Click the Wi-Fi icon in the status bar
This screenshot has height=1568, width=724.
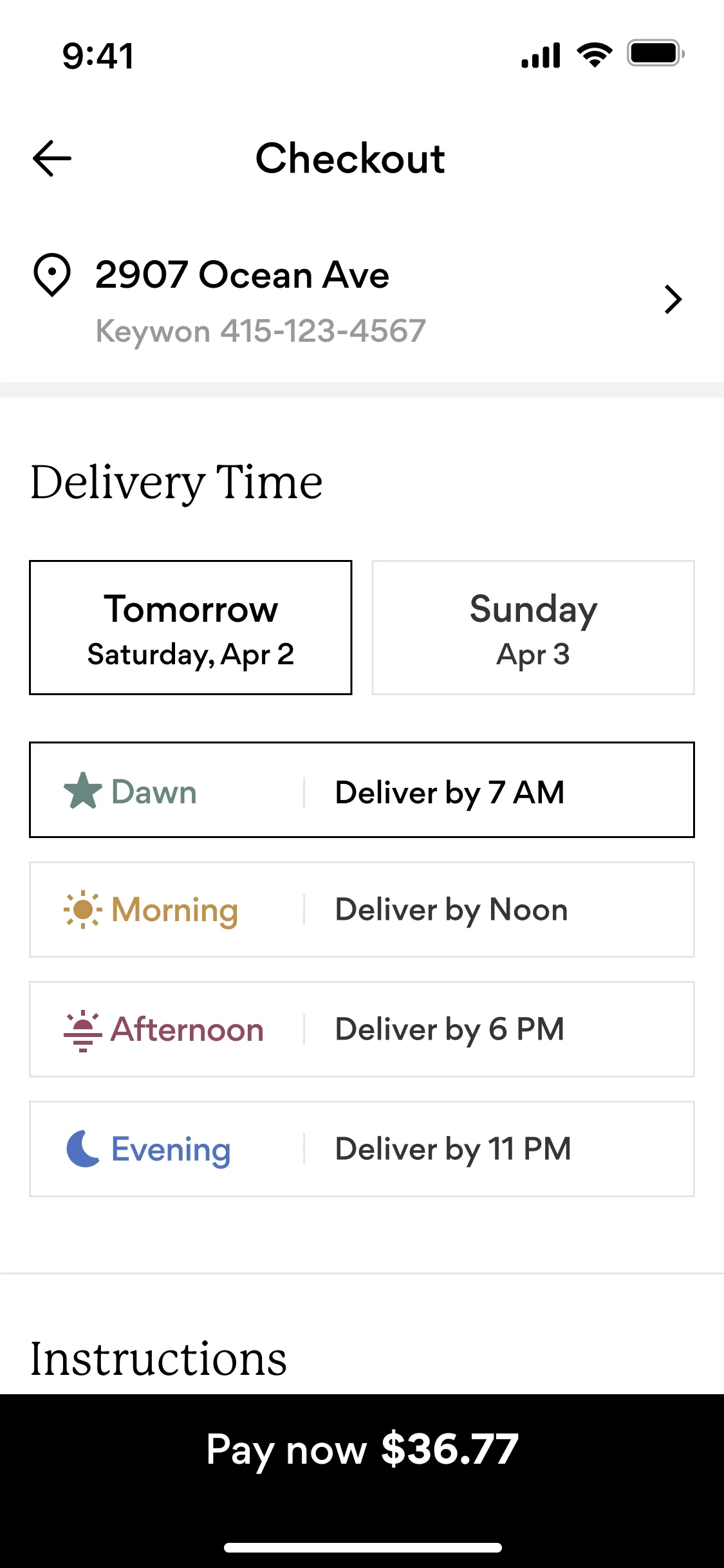point(593,57)
